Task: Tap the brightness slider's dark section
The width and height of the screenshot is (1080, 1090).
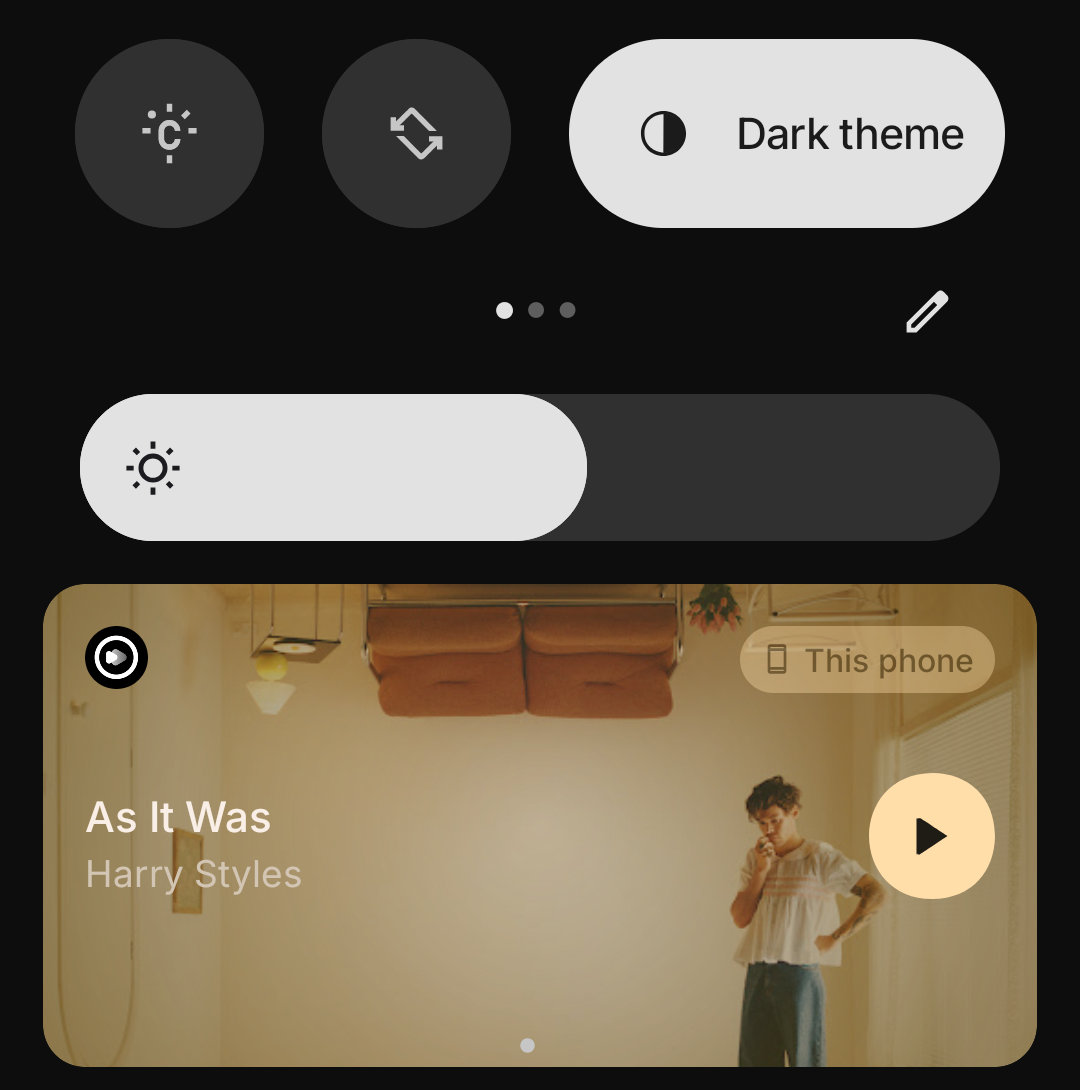Action: [792, 467]
